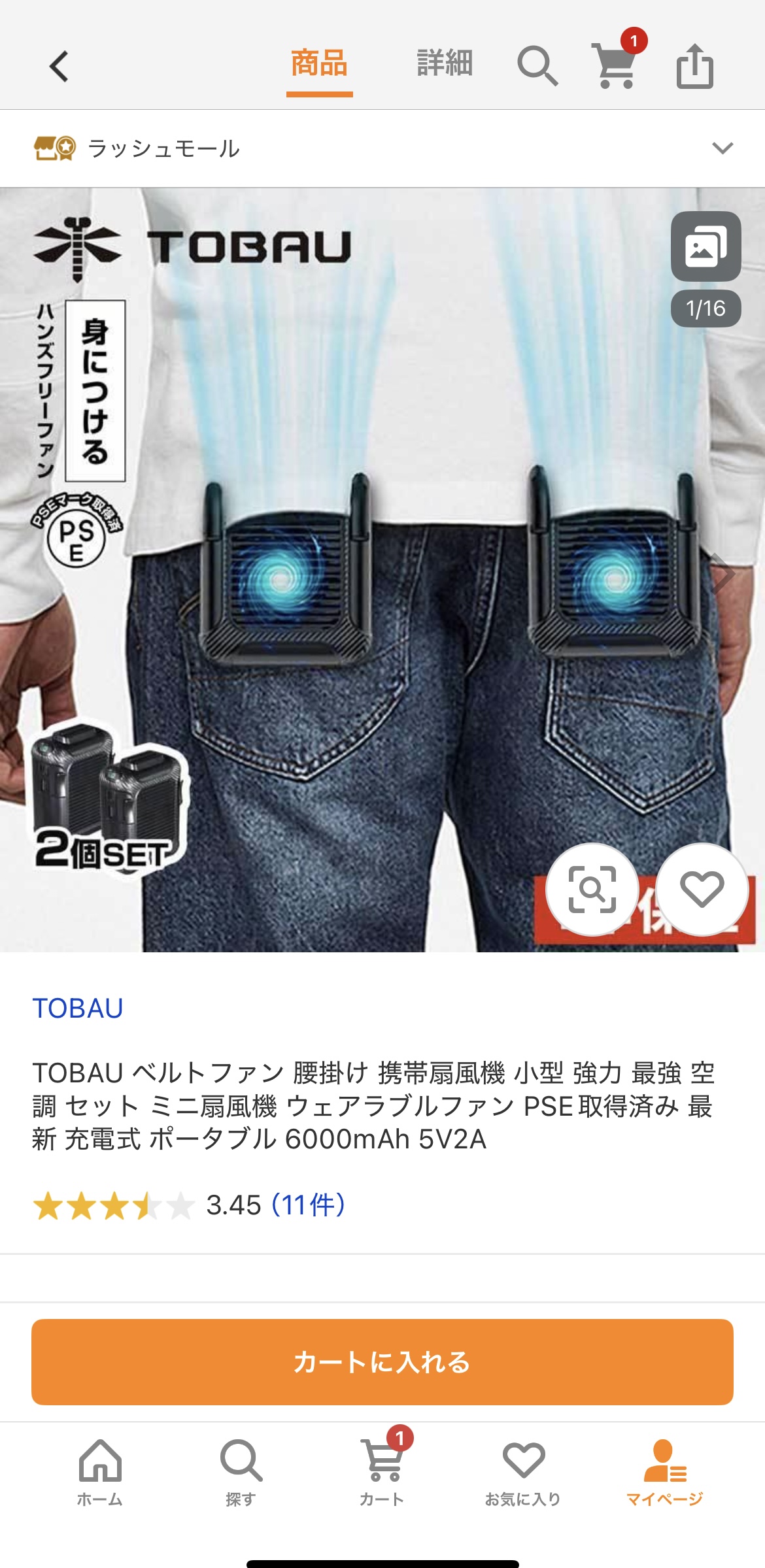Open the image gallery icon above 1/16
Screen dimensions: 765x1568
[706, 246]
